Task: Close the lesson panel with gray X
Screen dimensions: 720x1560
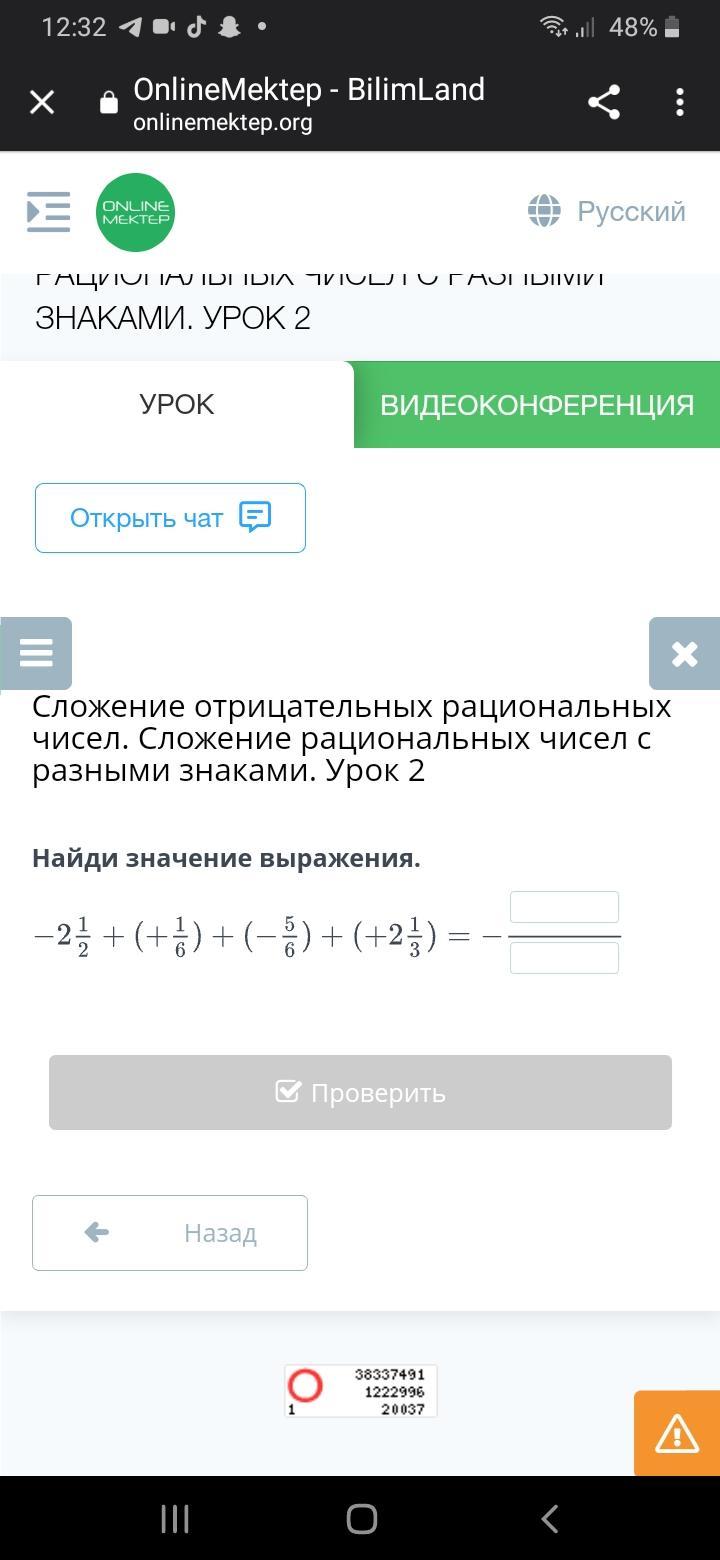Action: [684, 654]
